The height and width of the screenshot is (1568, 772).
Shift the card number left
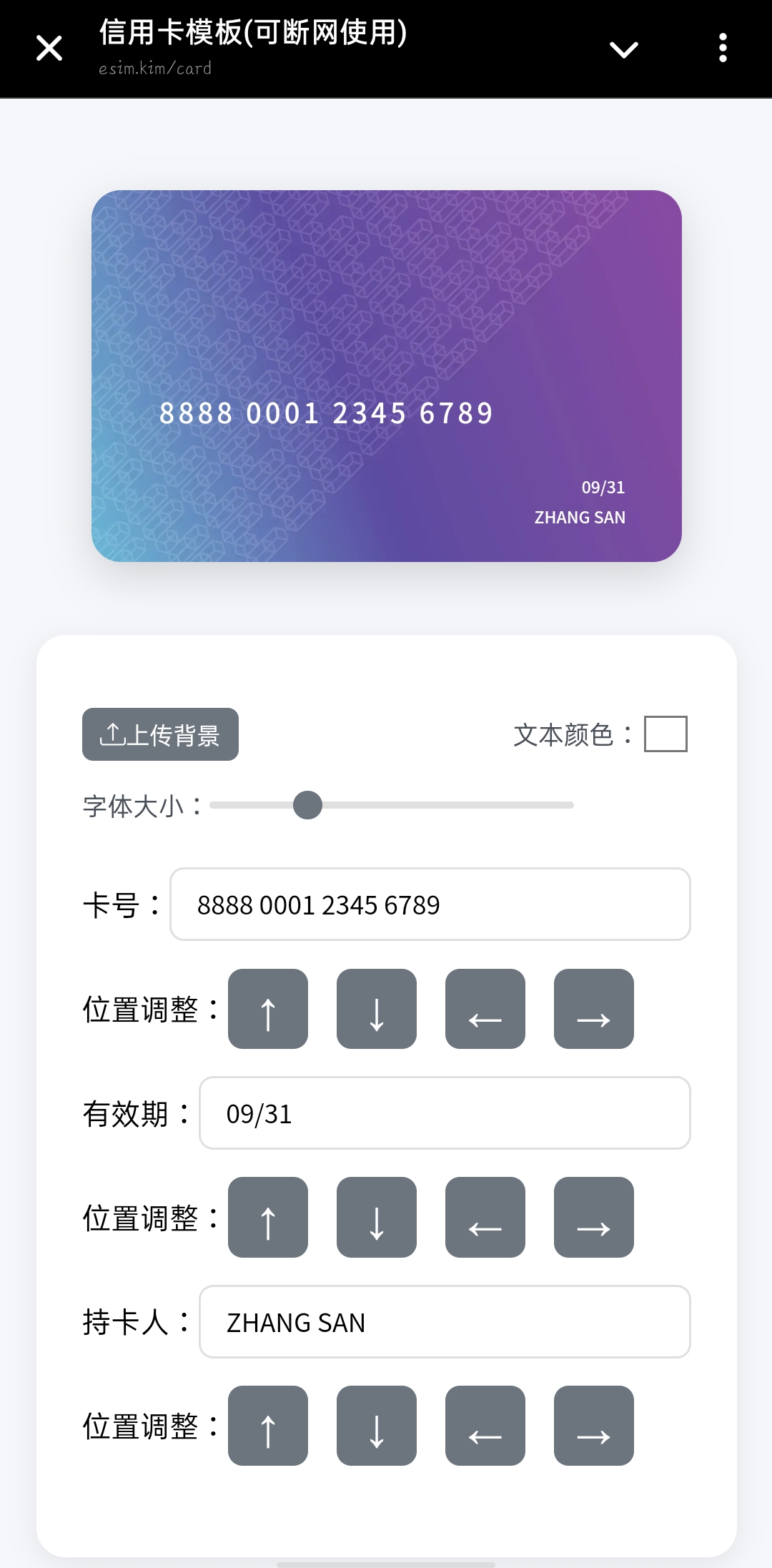(485, 1009)
